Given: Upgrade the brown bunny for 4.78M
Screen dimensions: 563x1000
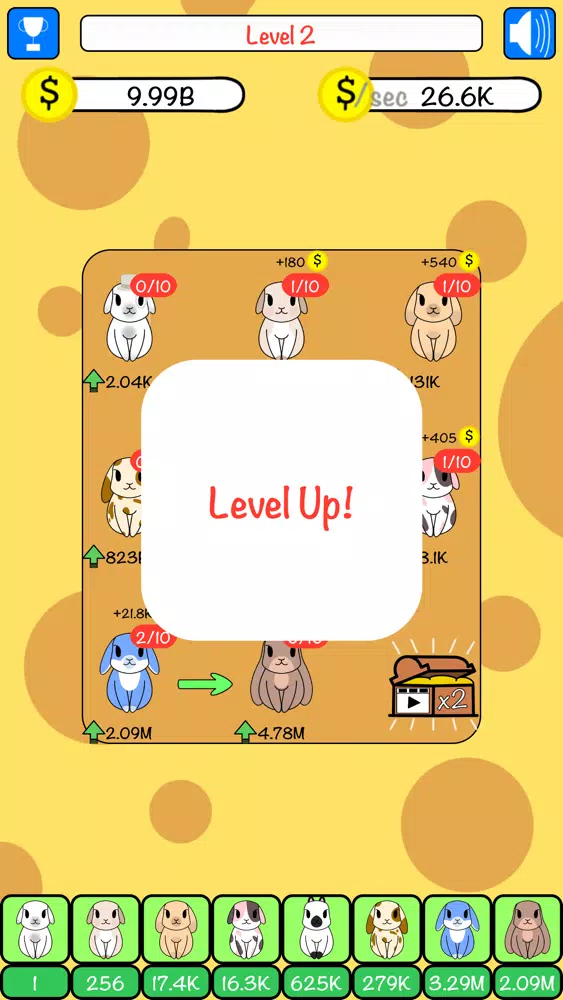Looking at the screenshot, I should pos(270,733).
